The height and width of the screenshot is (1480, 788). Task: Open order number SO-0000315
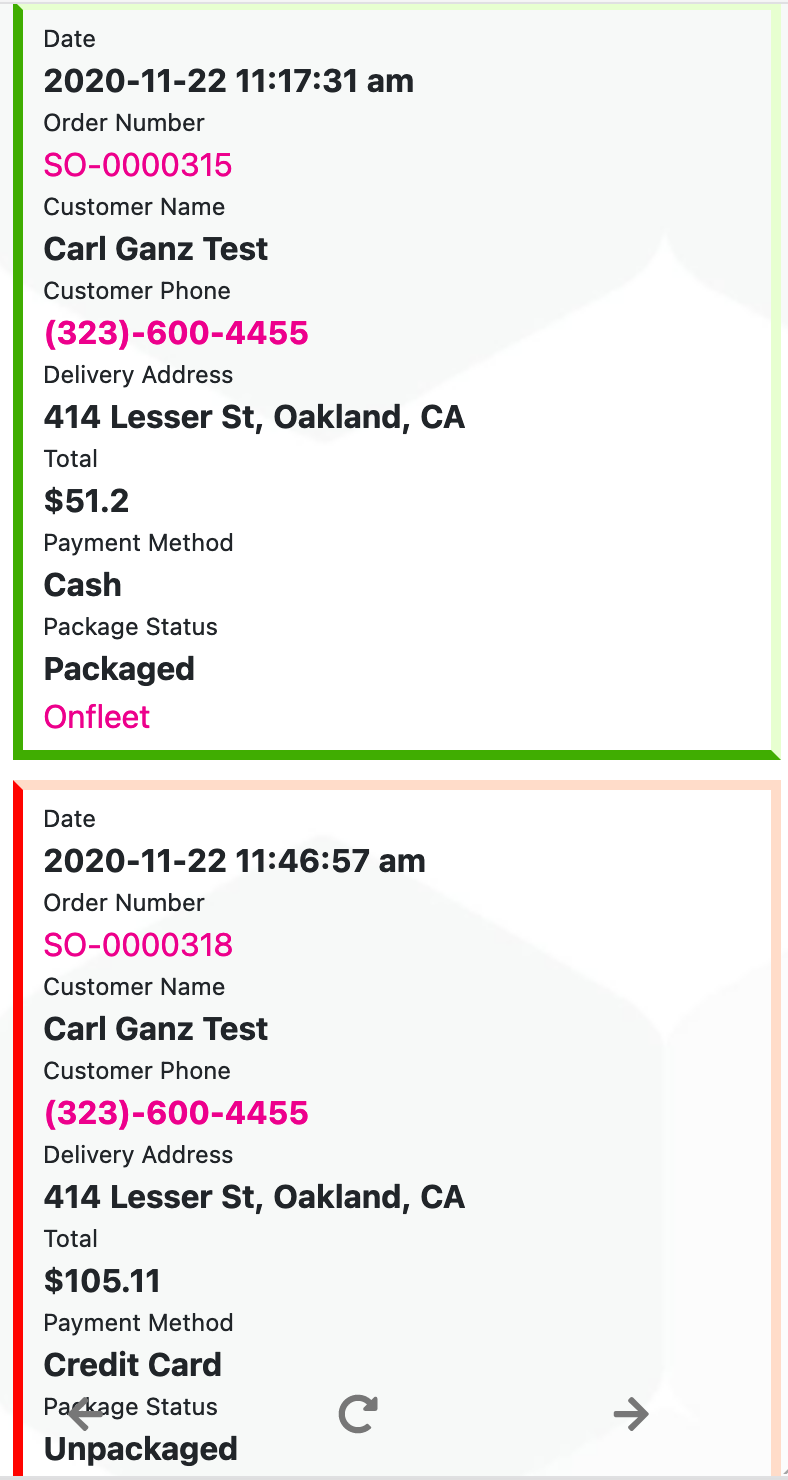coord(138,165)
